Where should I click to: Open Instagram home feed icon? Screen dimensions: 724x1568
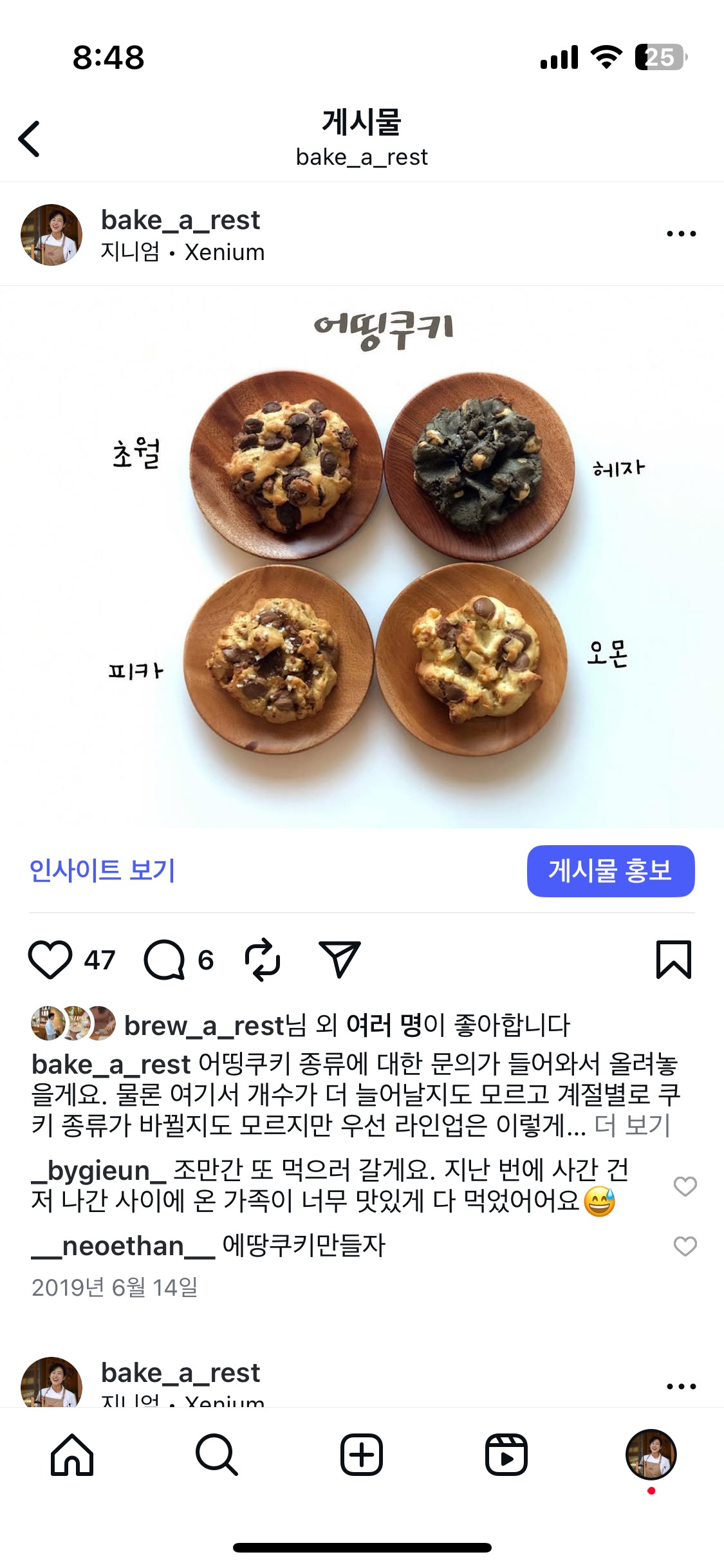[x=72, y=1455]
